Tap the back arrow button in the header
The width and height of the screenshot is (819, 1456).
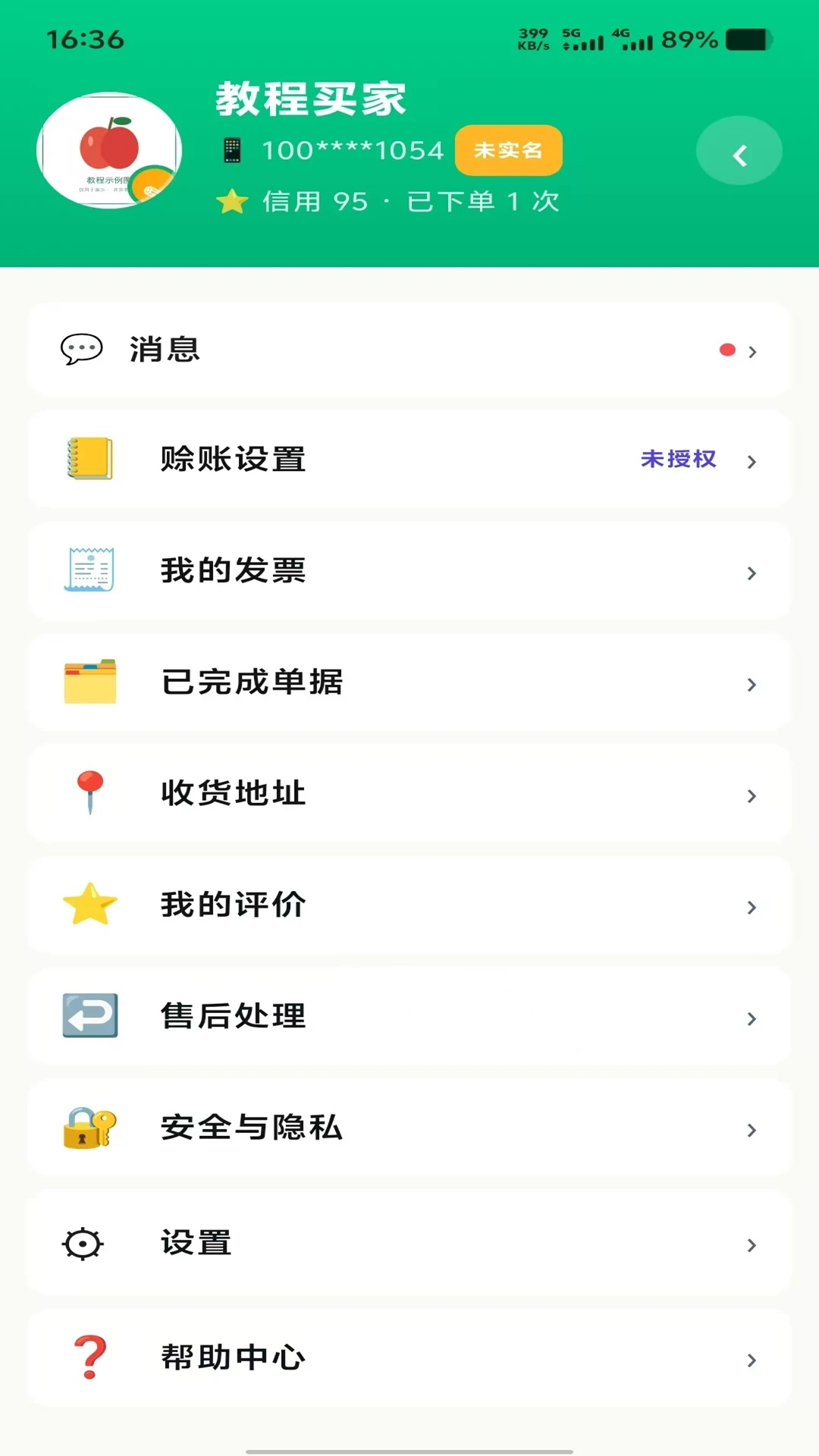point(739,151)
